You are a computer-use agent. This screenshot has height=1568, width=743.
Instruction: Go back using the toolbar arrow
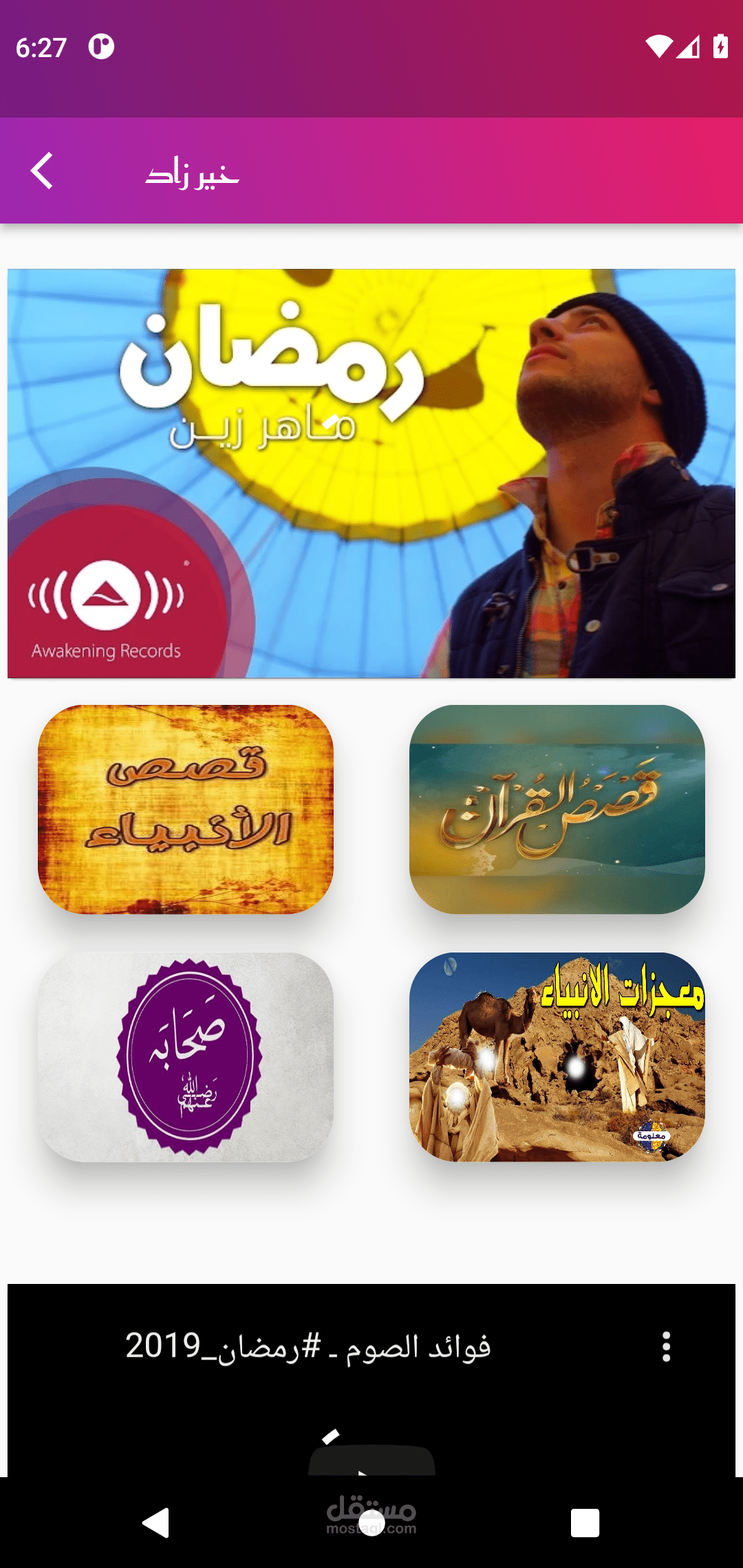(x=41, y=171)
